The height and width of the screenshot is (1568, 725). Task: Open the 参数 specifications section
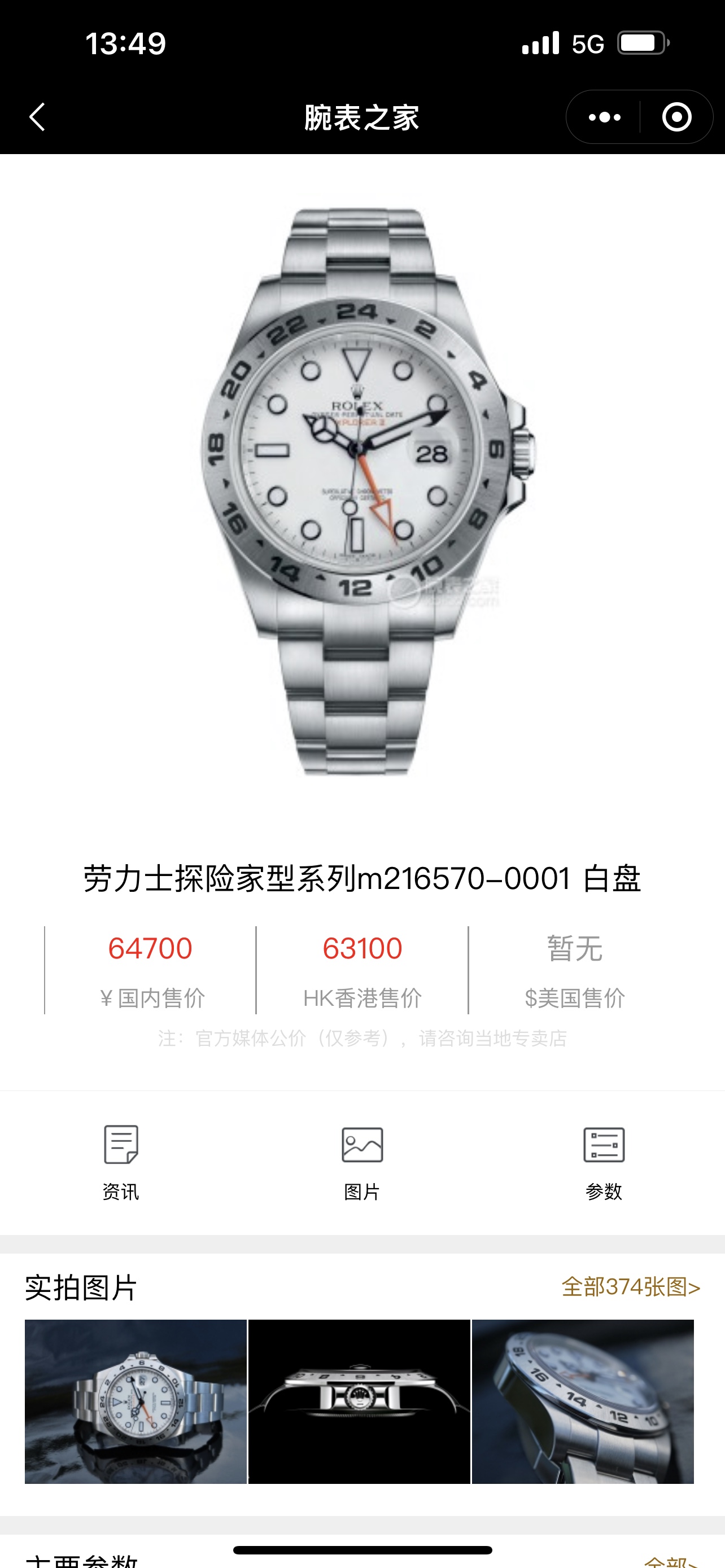[x=603, y=1162]
